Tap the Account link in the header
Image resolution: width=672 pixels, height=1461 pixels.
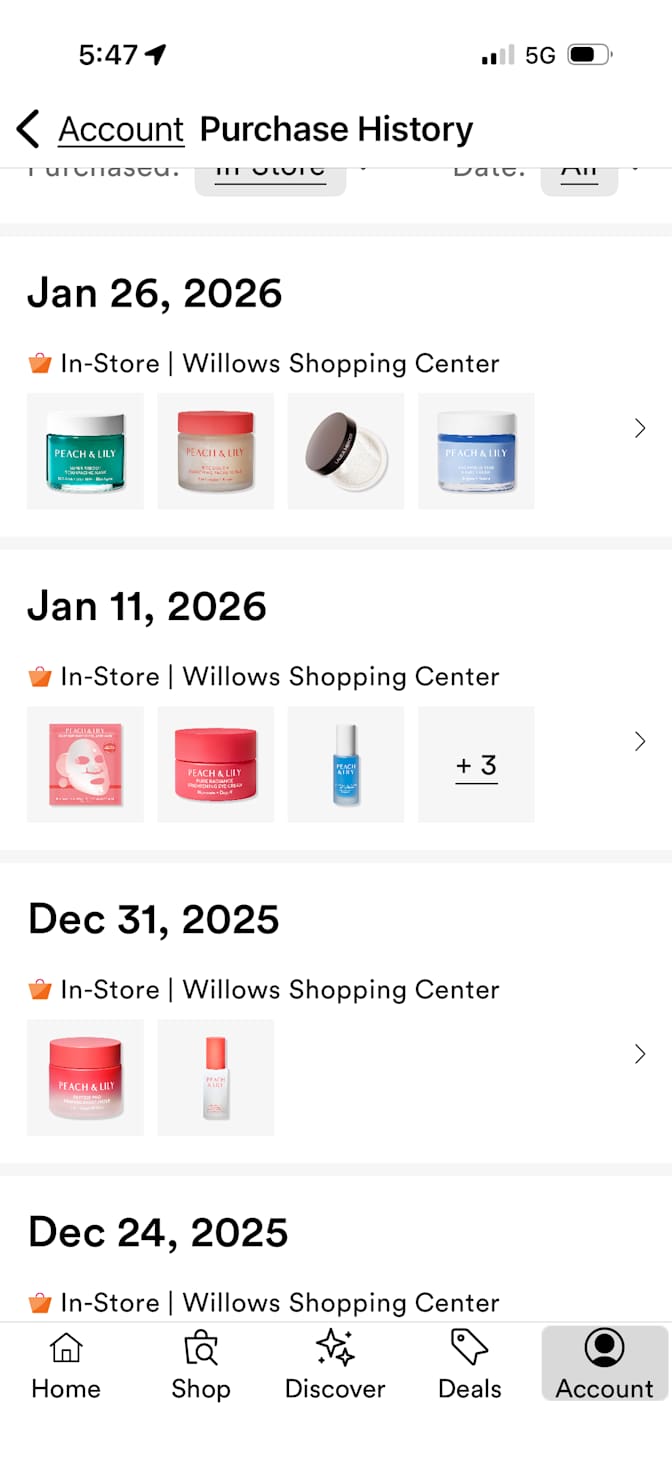(x=121, y=129)
